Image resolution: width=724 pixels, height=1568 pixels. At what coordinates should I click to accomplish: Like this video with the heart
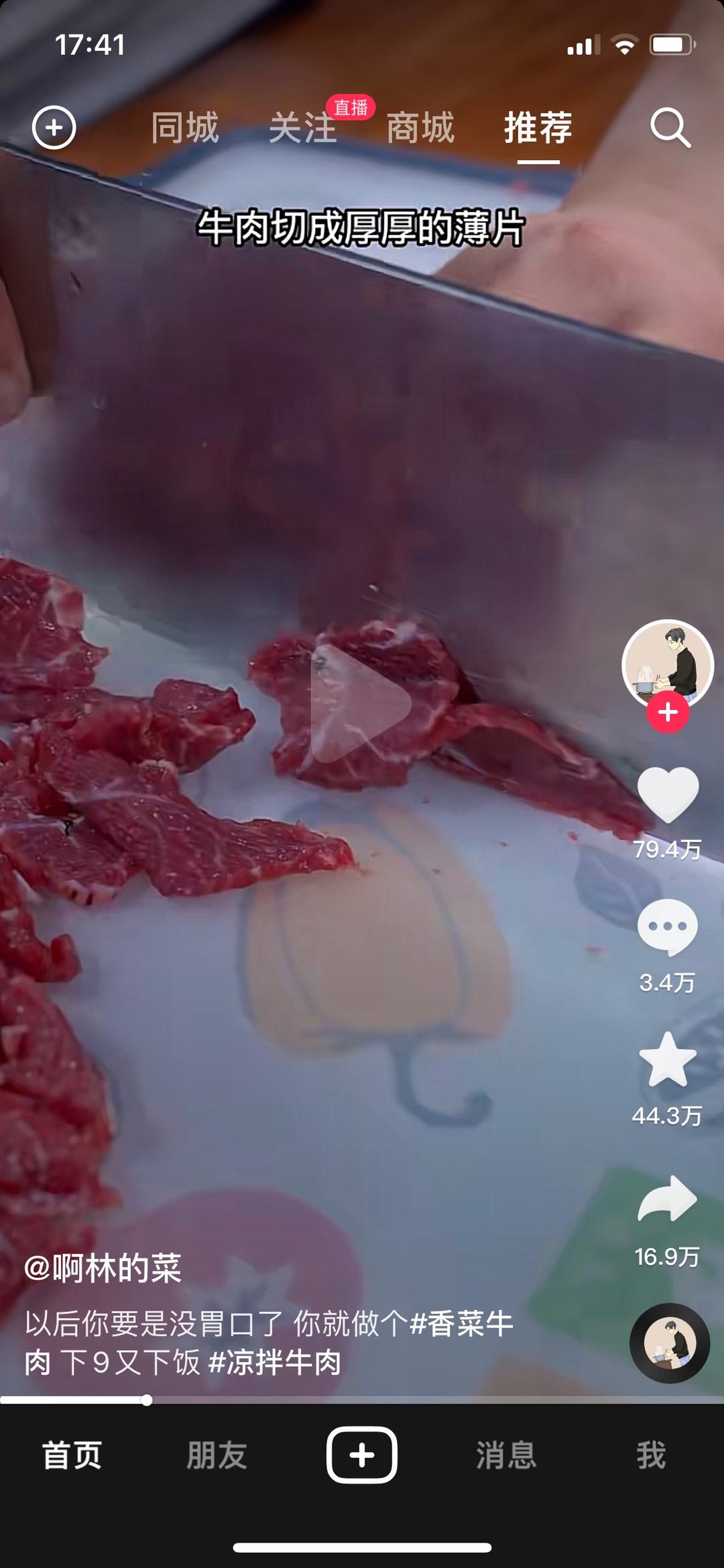668,794
